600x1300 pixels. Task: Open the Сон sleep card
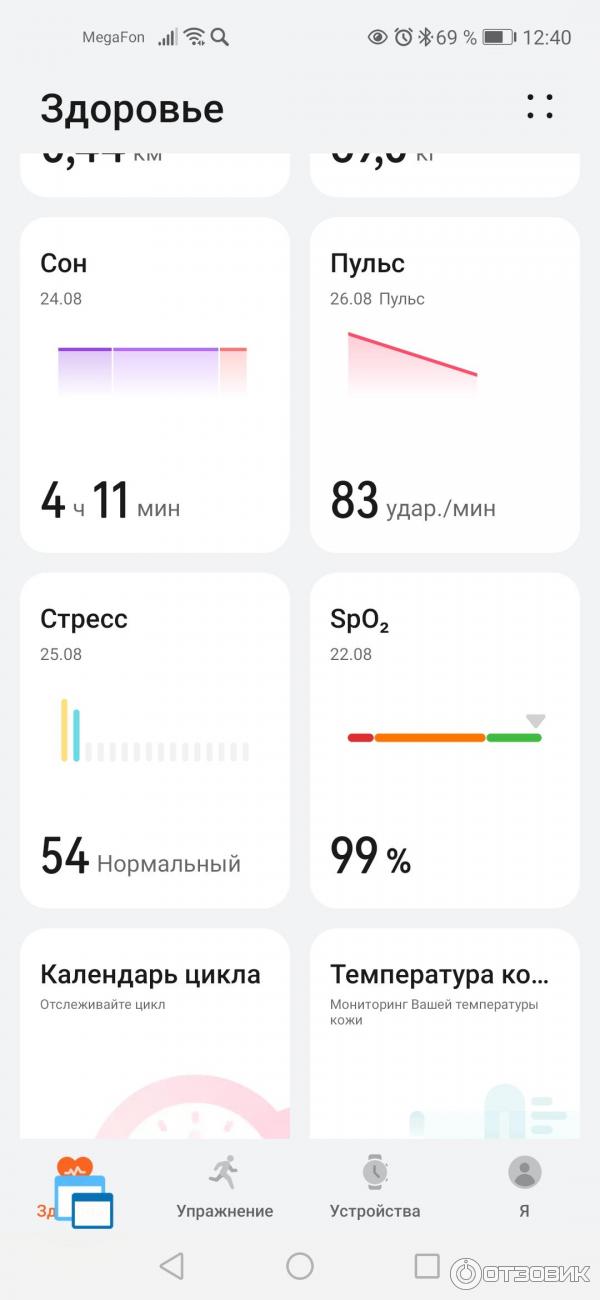[155, 385]
